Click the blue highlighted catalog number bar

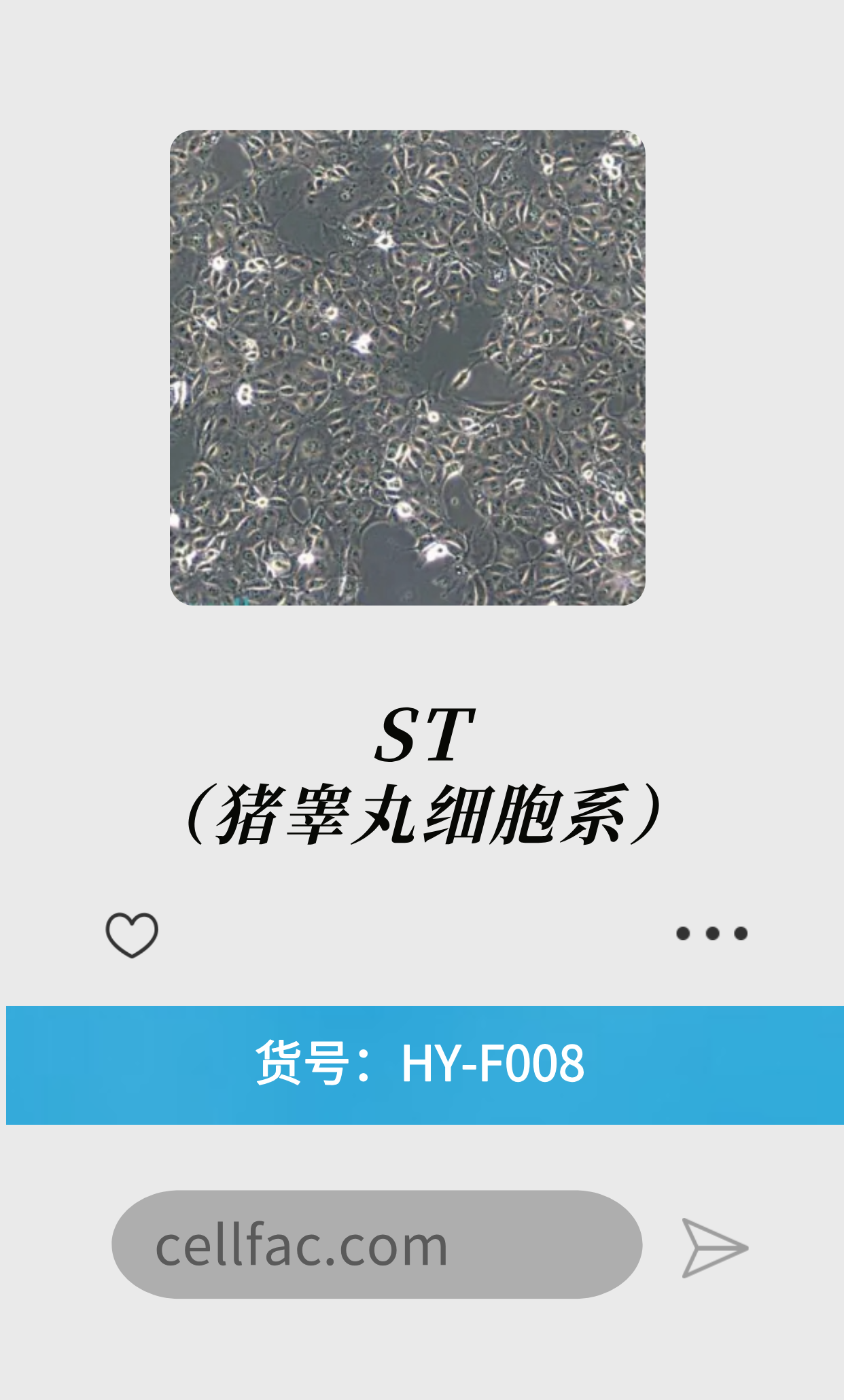pos(421,1065)
